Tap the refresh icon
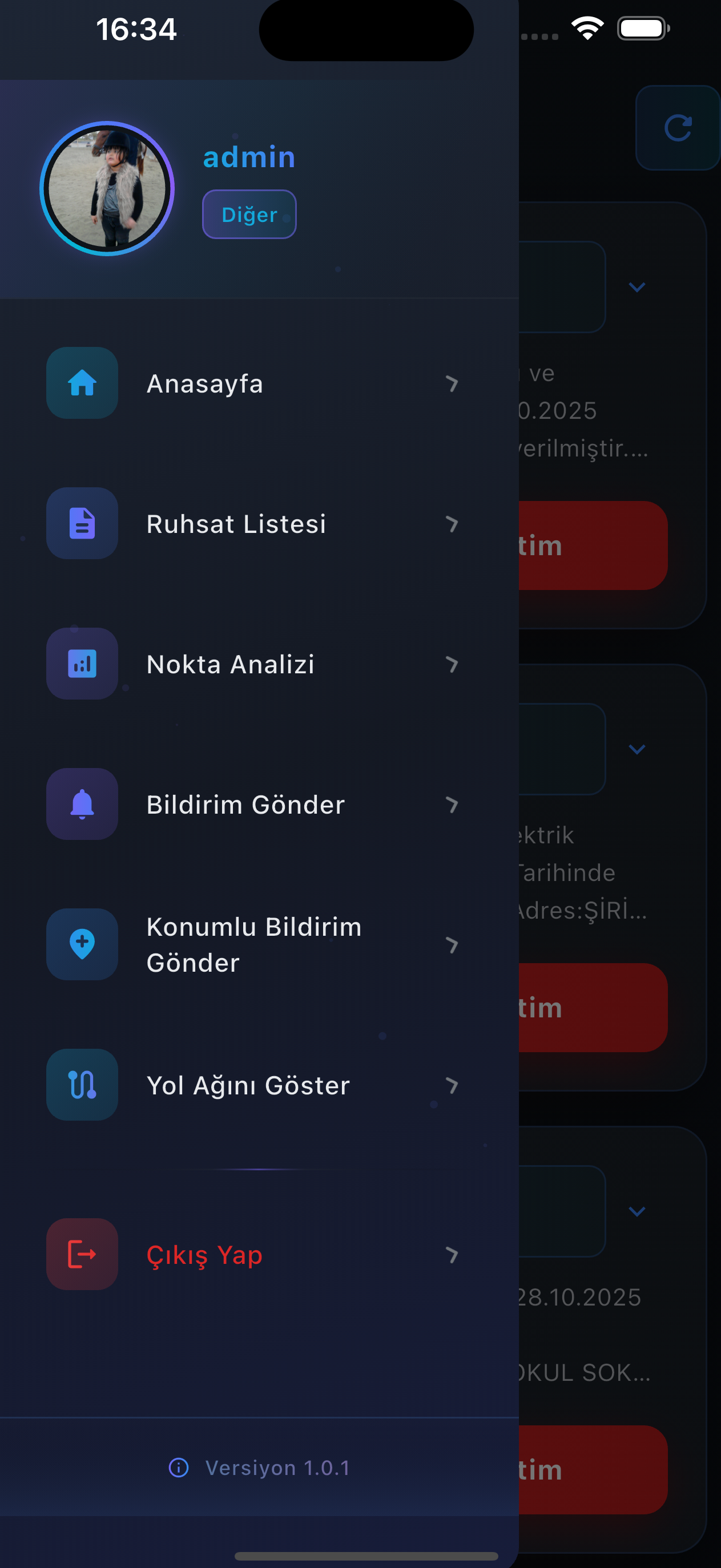This screenshot has height=1568, width=721. pos(677,128)
